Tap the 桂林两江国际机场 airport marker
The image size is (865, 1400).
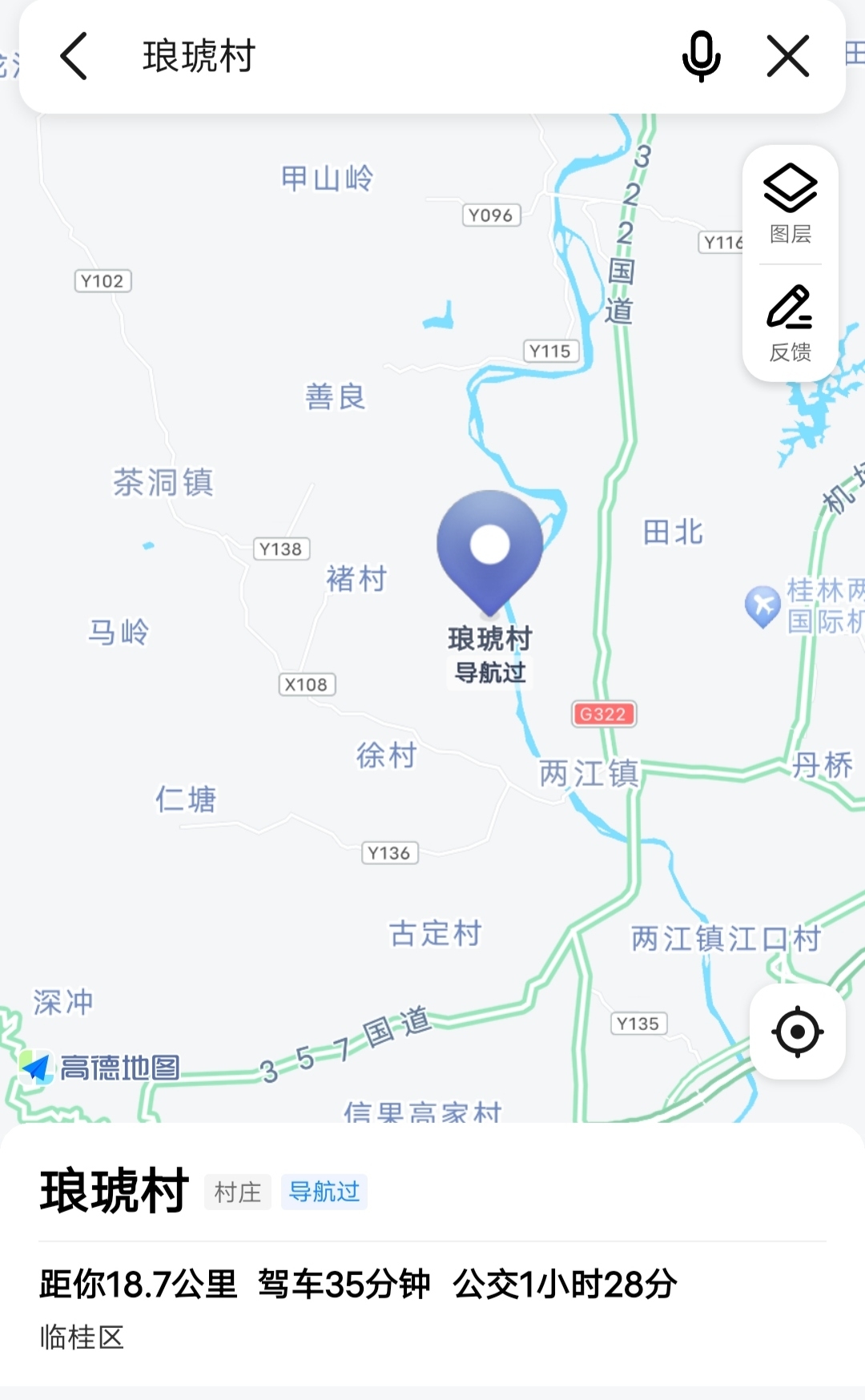click(x=762, y=606)
